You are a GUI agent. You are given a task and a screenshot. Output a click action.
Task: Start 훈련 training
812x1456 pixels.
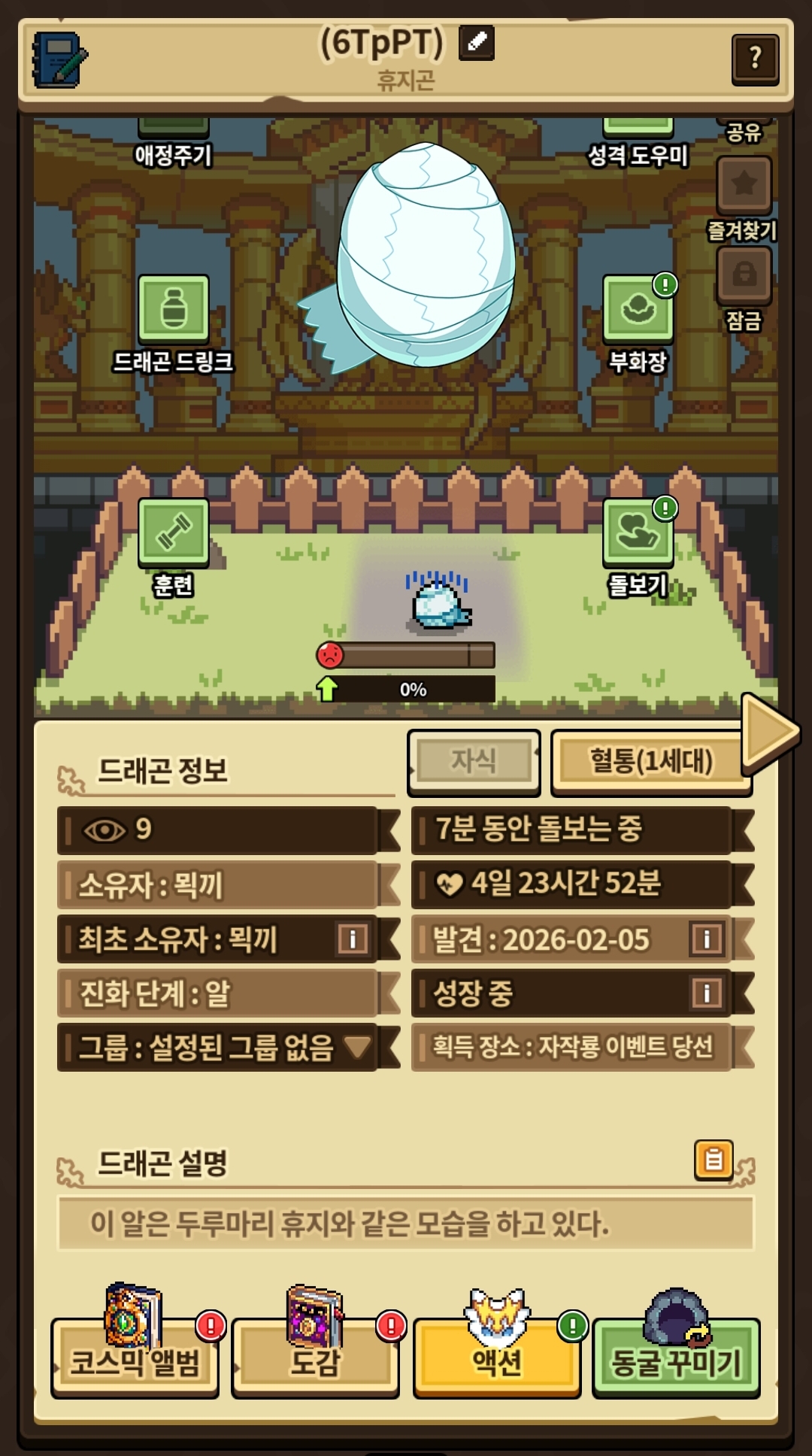pyautogui.click(x=174, y=532)
